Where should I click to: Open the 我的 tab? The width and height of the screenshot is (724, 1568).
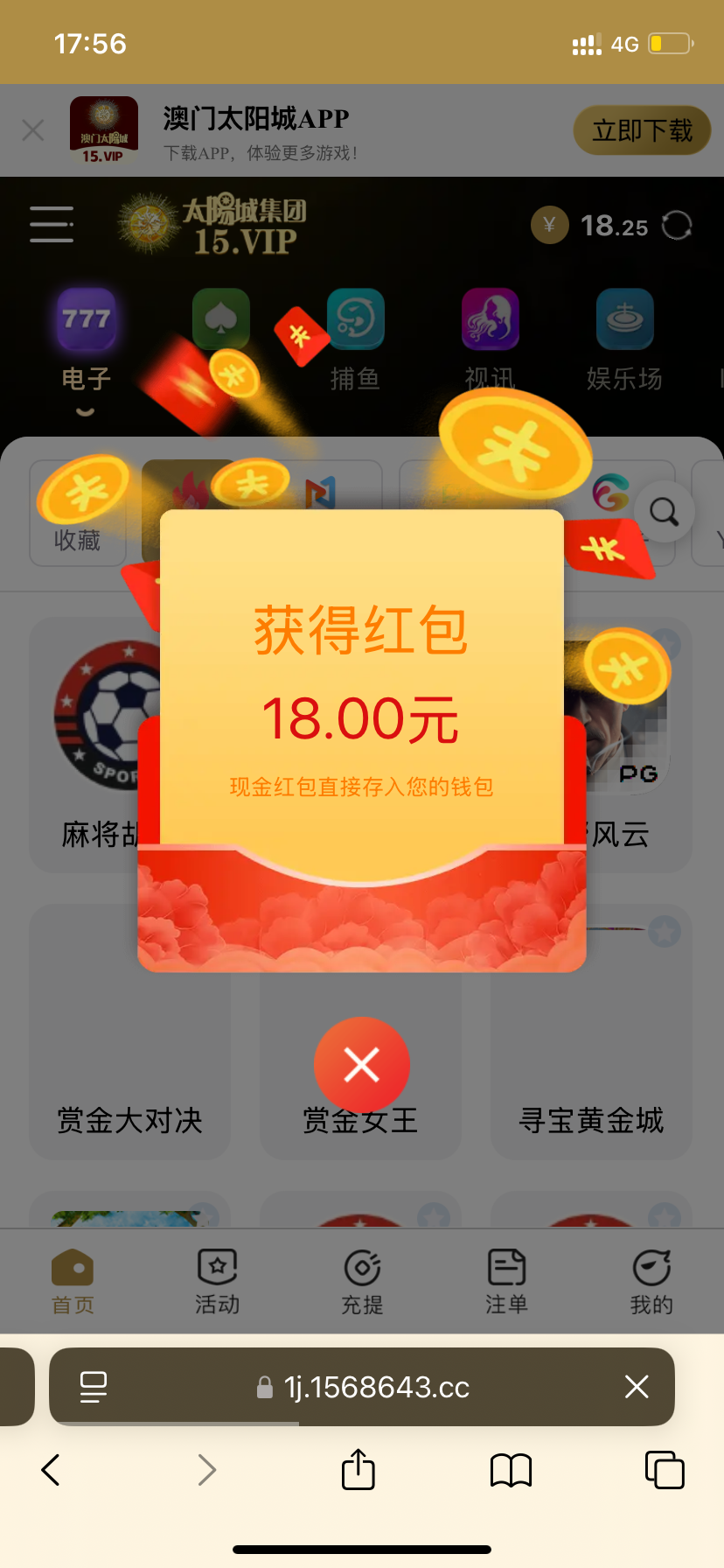tap(651, 1281)
